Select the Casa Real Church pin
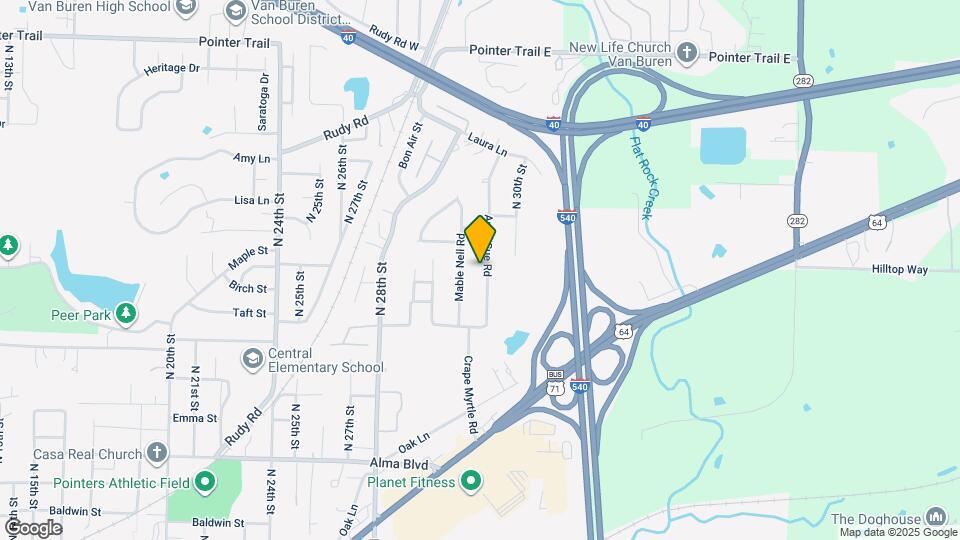The height and width of the screenshot is (540, 960). pyautogui.click(x=157, y=453)
